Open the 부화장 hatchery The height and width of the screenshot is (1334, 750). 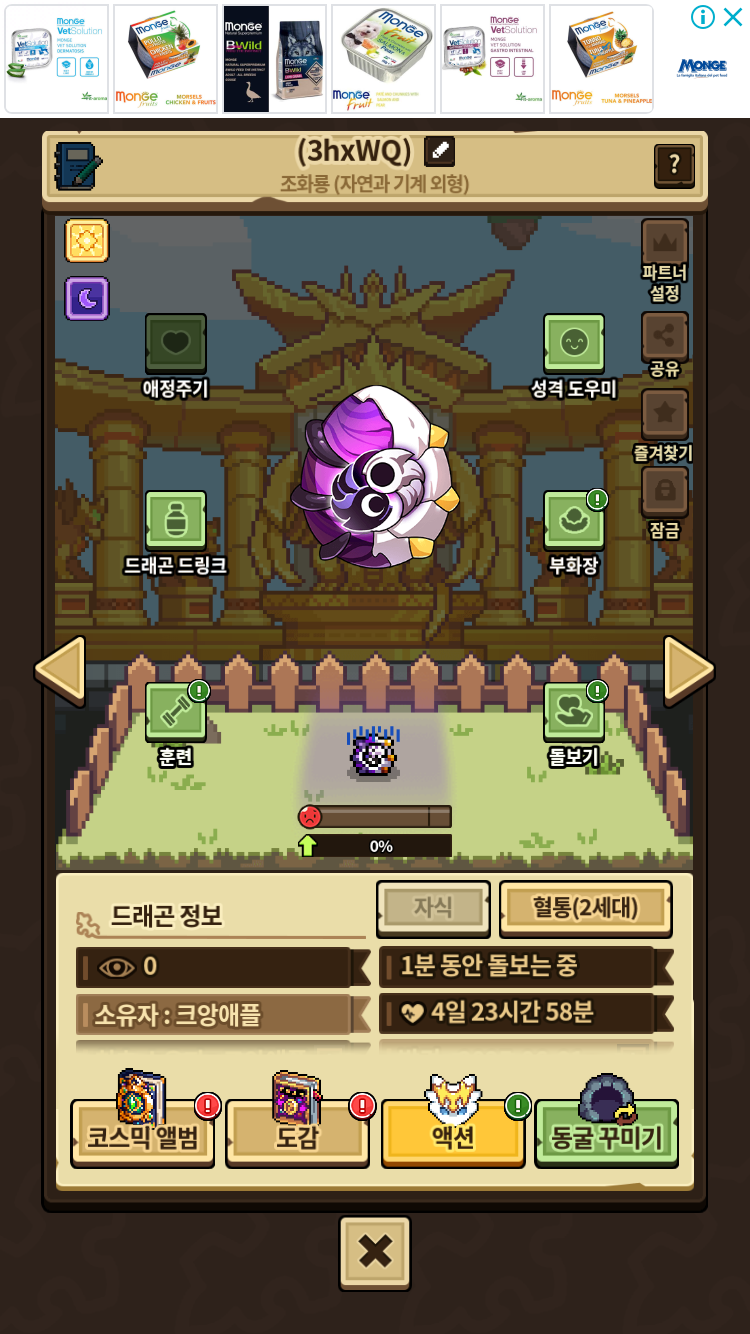pyautogui.click(x=574, y=521)
